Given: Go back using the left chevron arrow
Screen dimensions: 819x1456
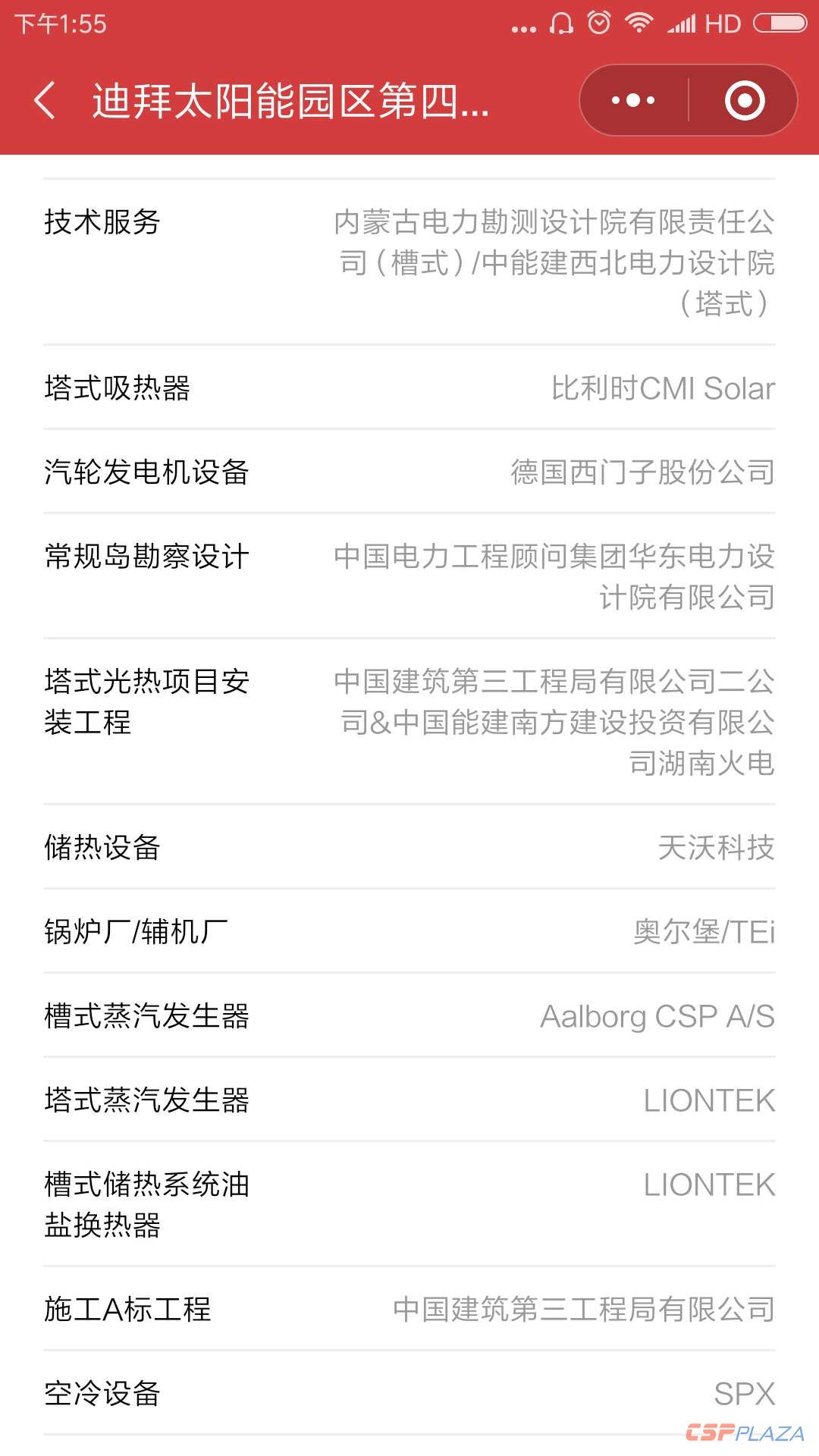Looking at the screenshot, I should click(43, 99).
